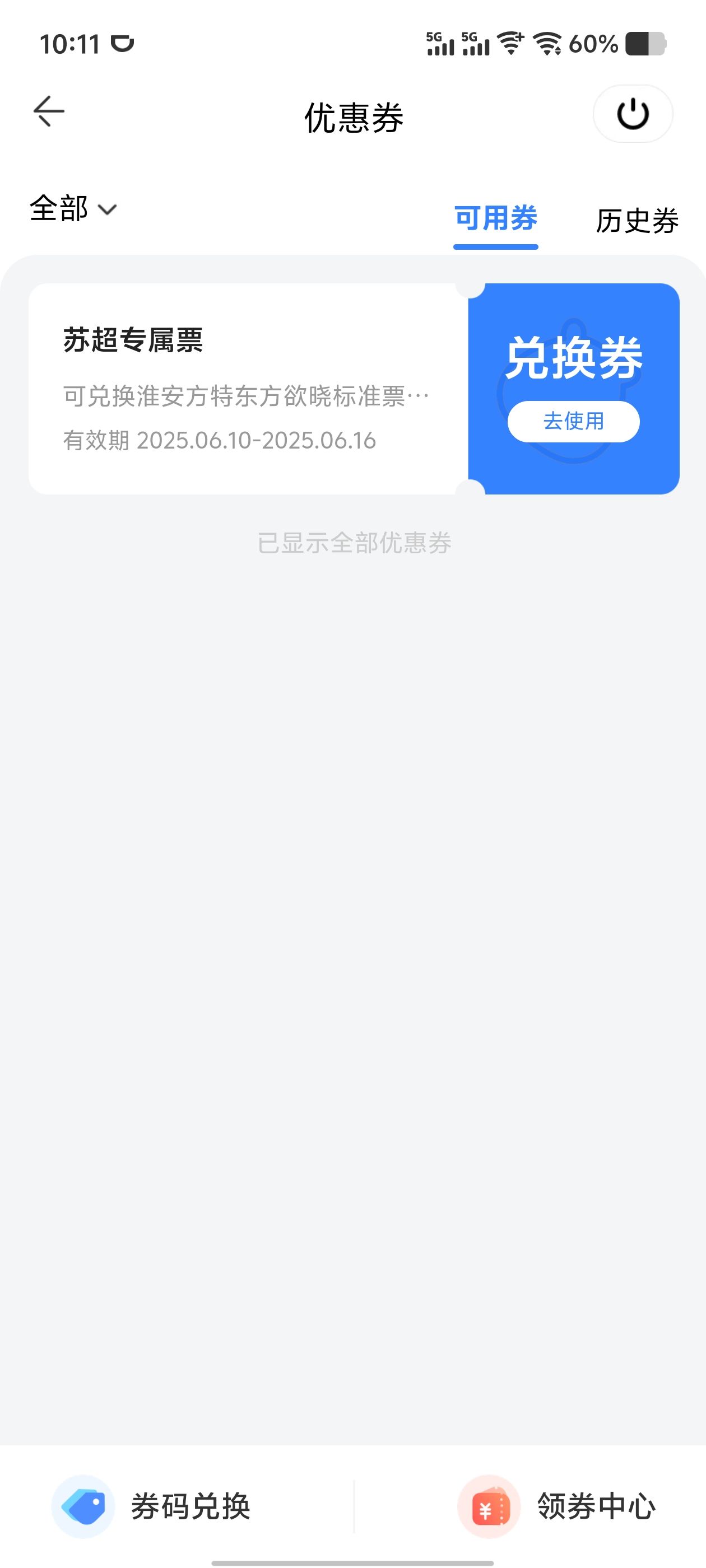Select the 可用券 tab

[495, 219]
